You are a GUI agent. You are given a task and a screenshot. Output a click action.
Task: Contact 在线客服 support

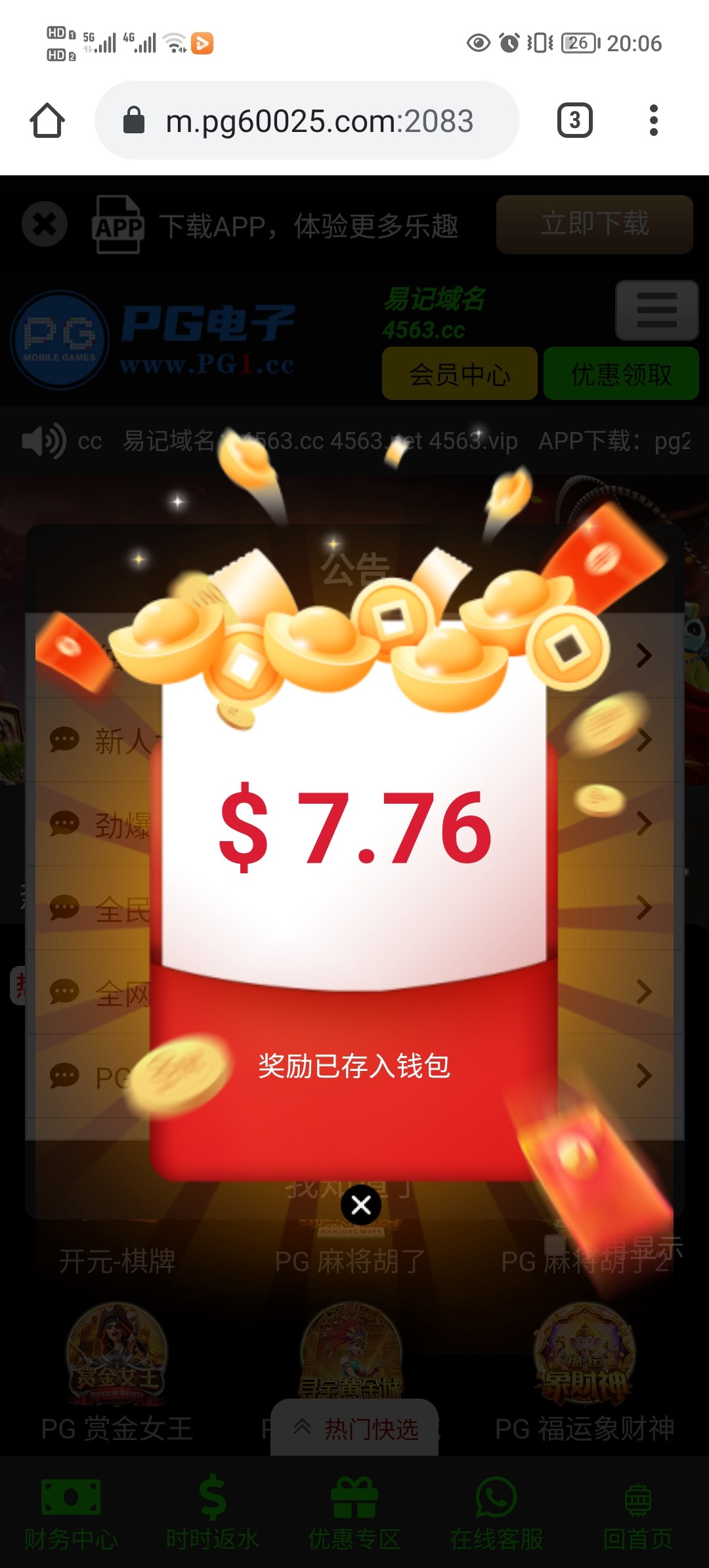(496, 1510)
